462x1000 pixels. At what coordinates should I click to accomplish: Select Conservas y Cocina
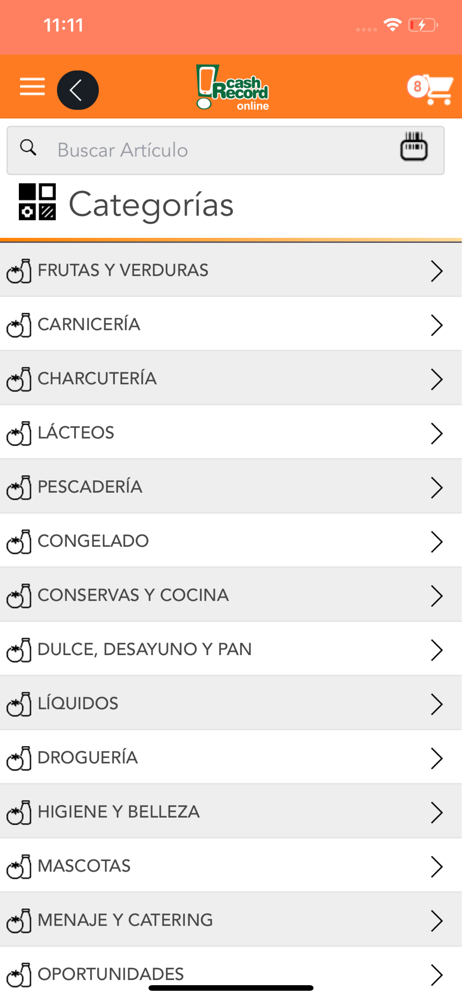point(231,596)
